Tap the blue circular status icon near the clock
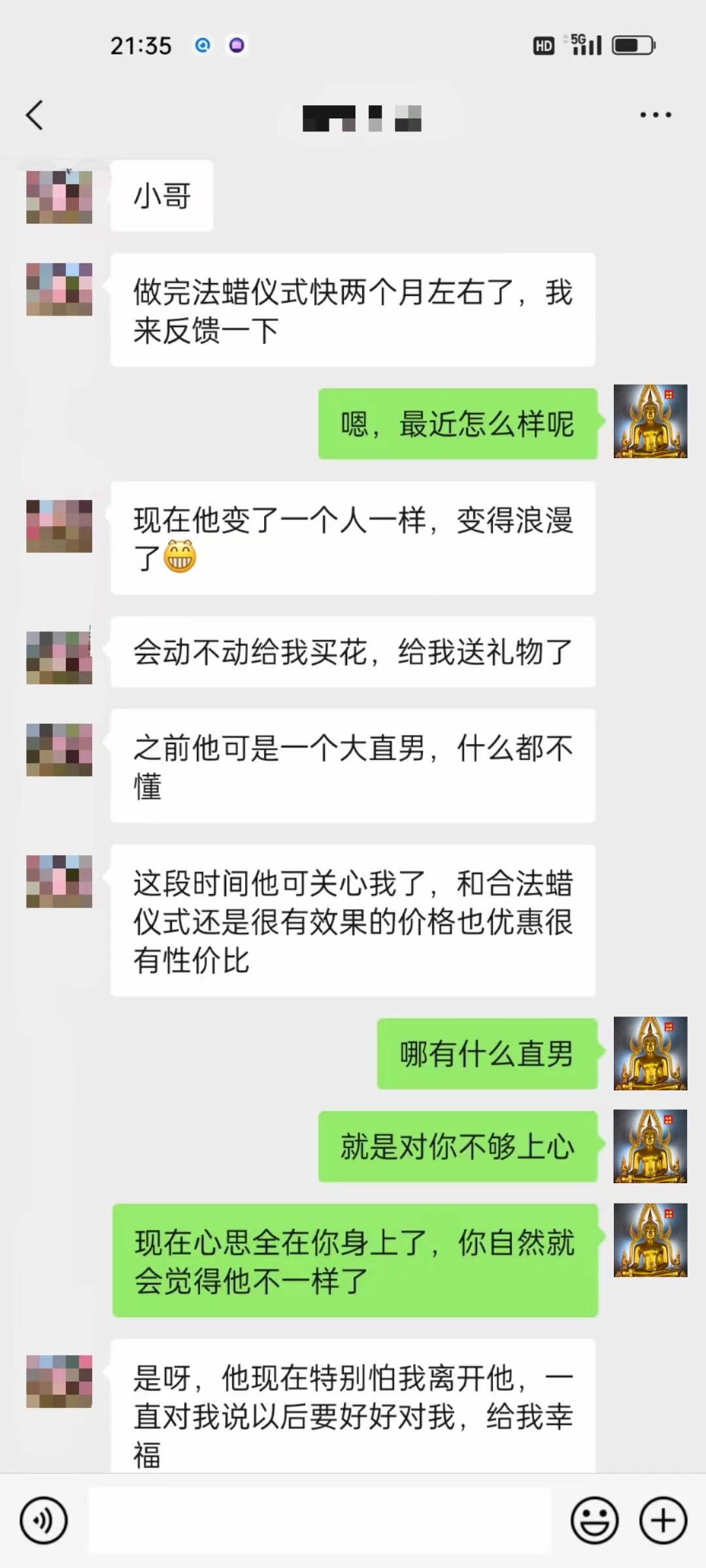706x1568 pixels. point(202,45)
